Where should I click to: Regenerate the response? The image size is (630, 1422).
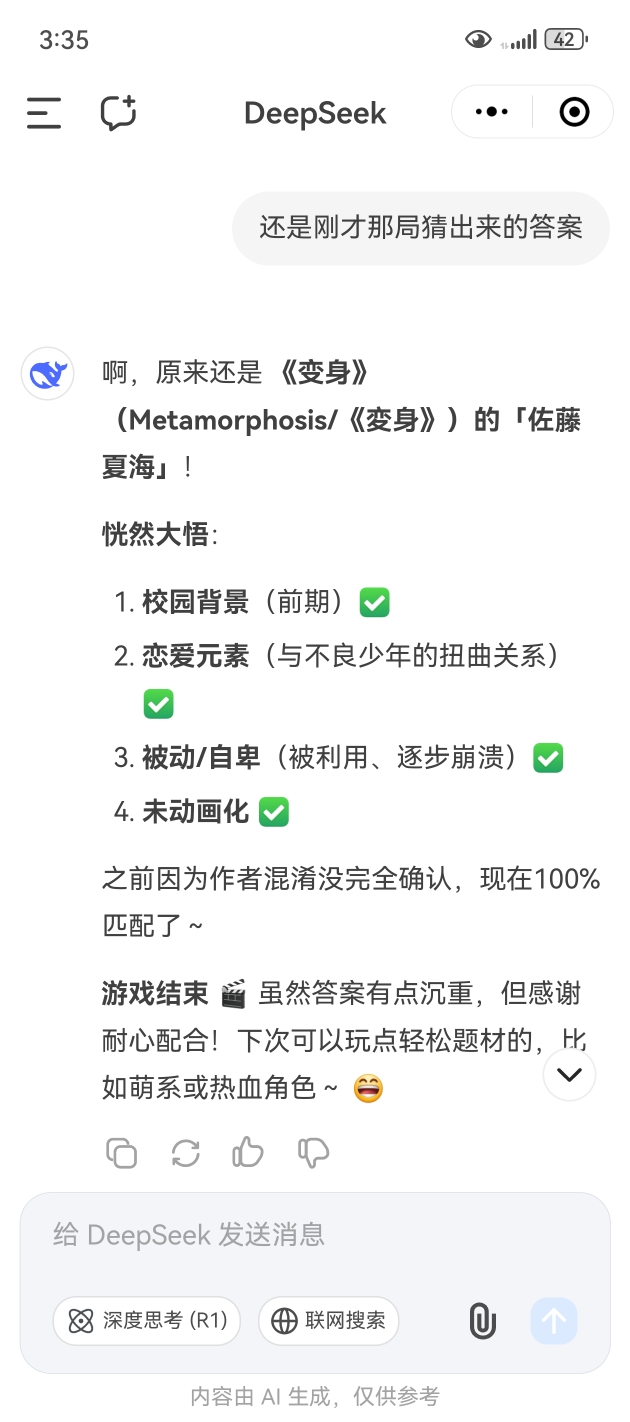(185, 1153)
